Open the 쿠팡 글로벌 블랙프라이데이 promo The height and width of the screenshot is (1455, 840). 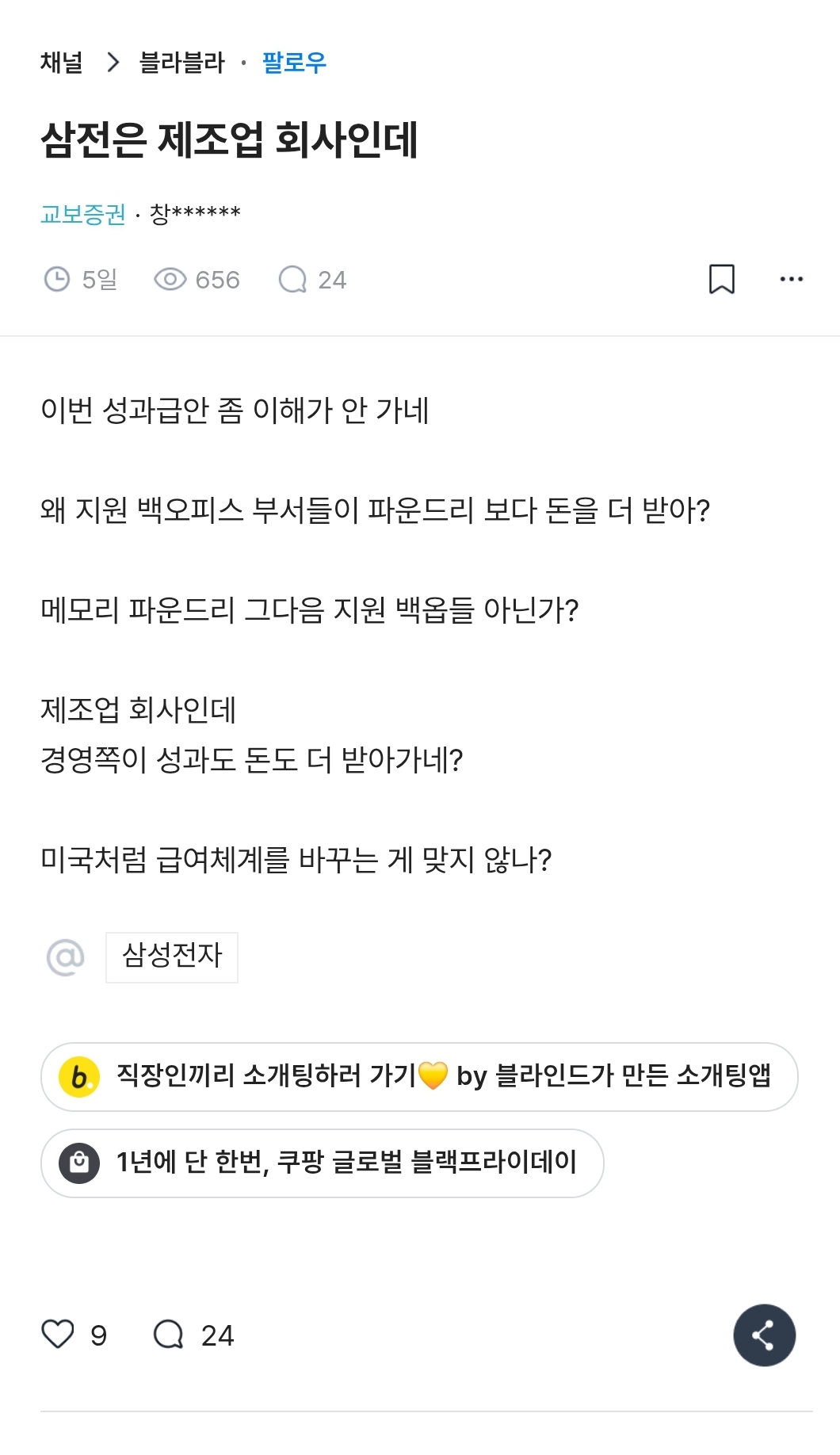tap(323, 1163)
